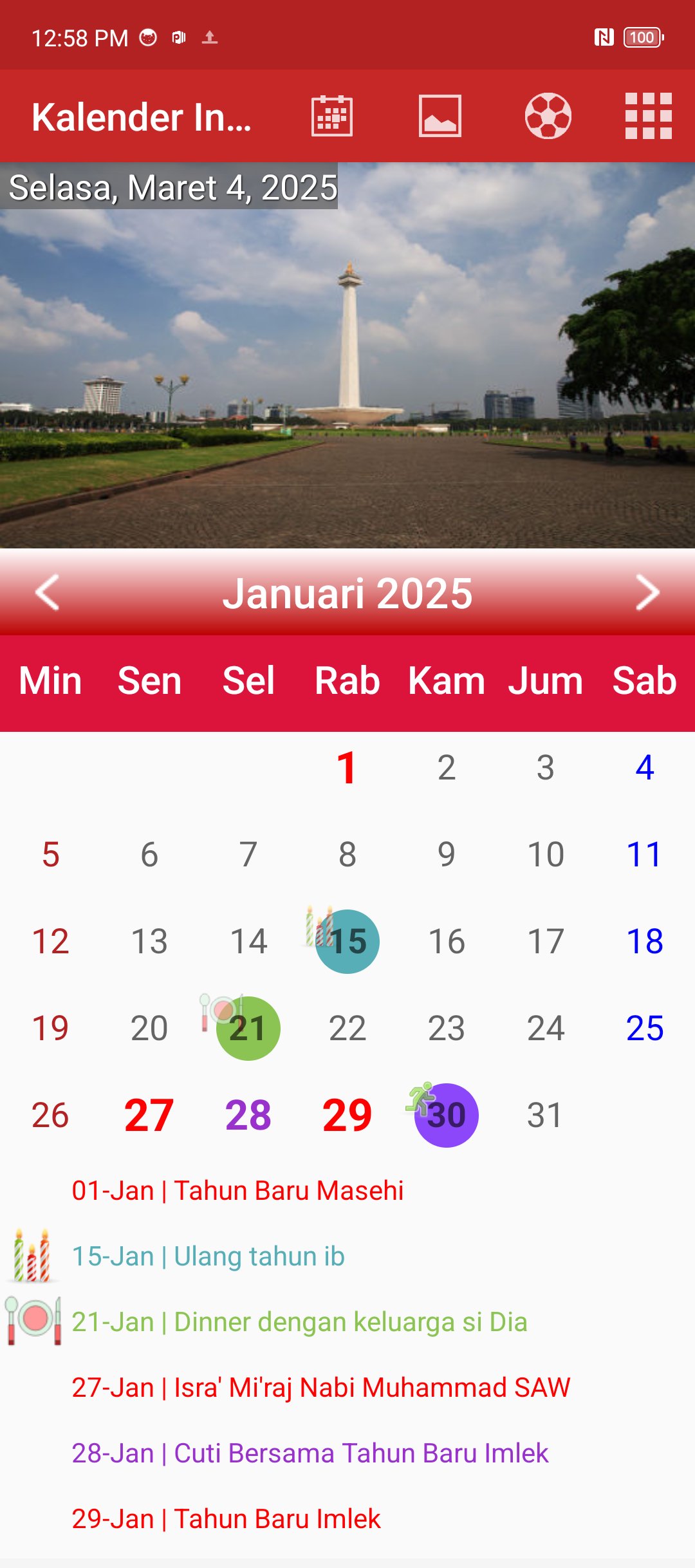This screenshot has height=1568, width=695.
Task: Open 29-Jan Tahun Baru Imlek entry
Action: pos(226,1519)
